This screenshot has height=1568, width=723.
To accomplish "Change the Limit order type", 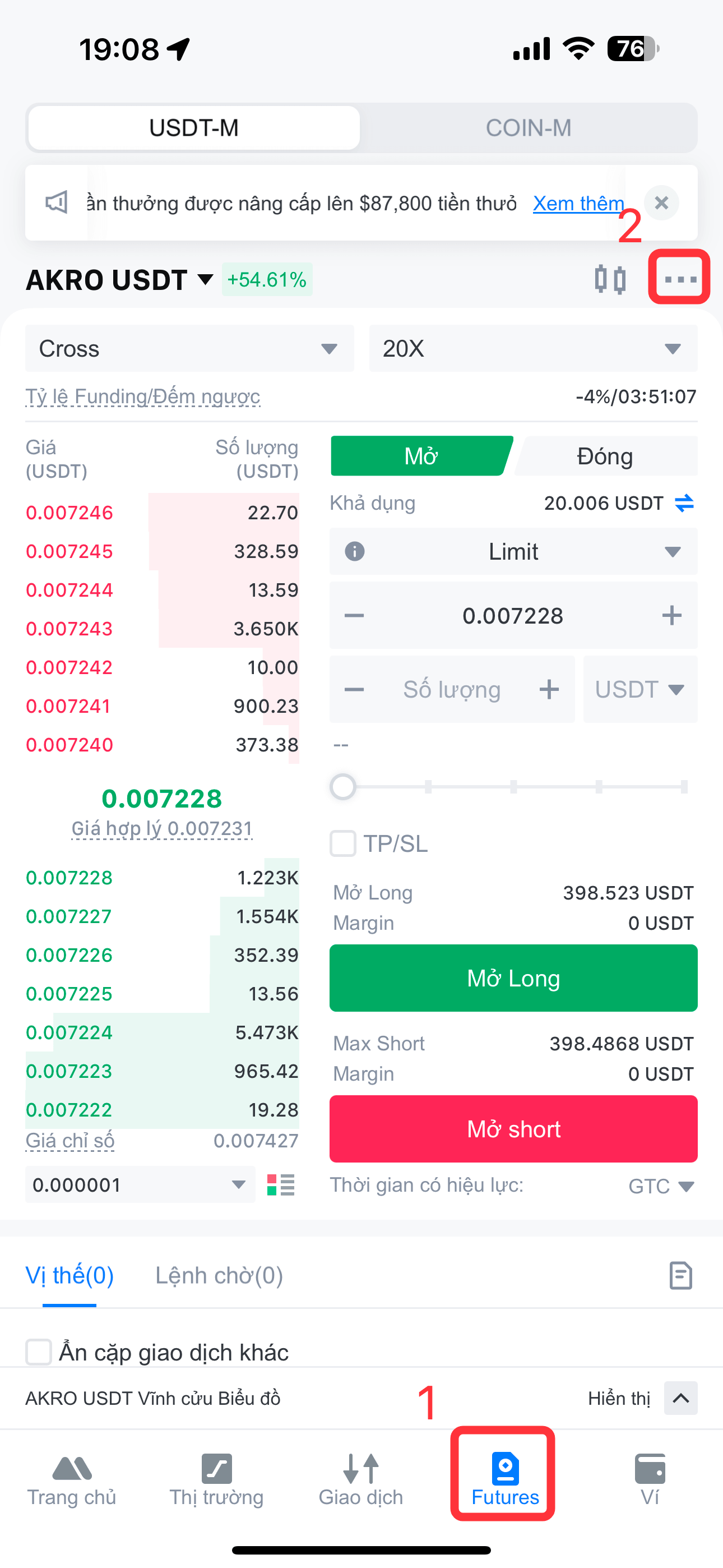I will [x=513, y=551].
